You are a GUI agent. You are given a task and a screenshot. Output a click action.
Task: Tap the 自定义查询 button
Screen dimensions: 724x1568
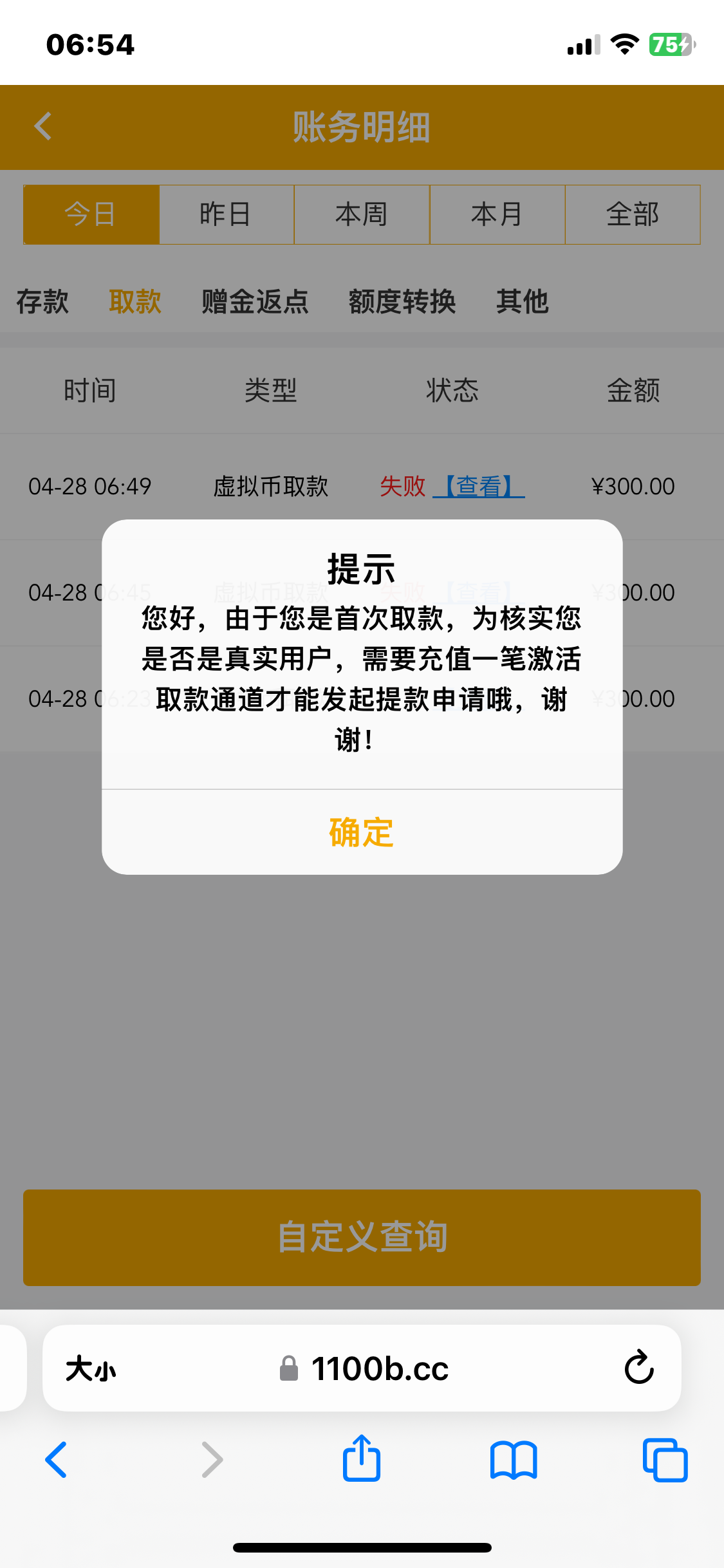[362, 1237]
